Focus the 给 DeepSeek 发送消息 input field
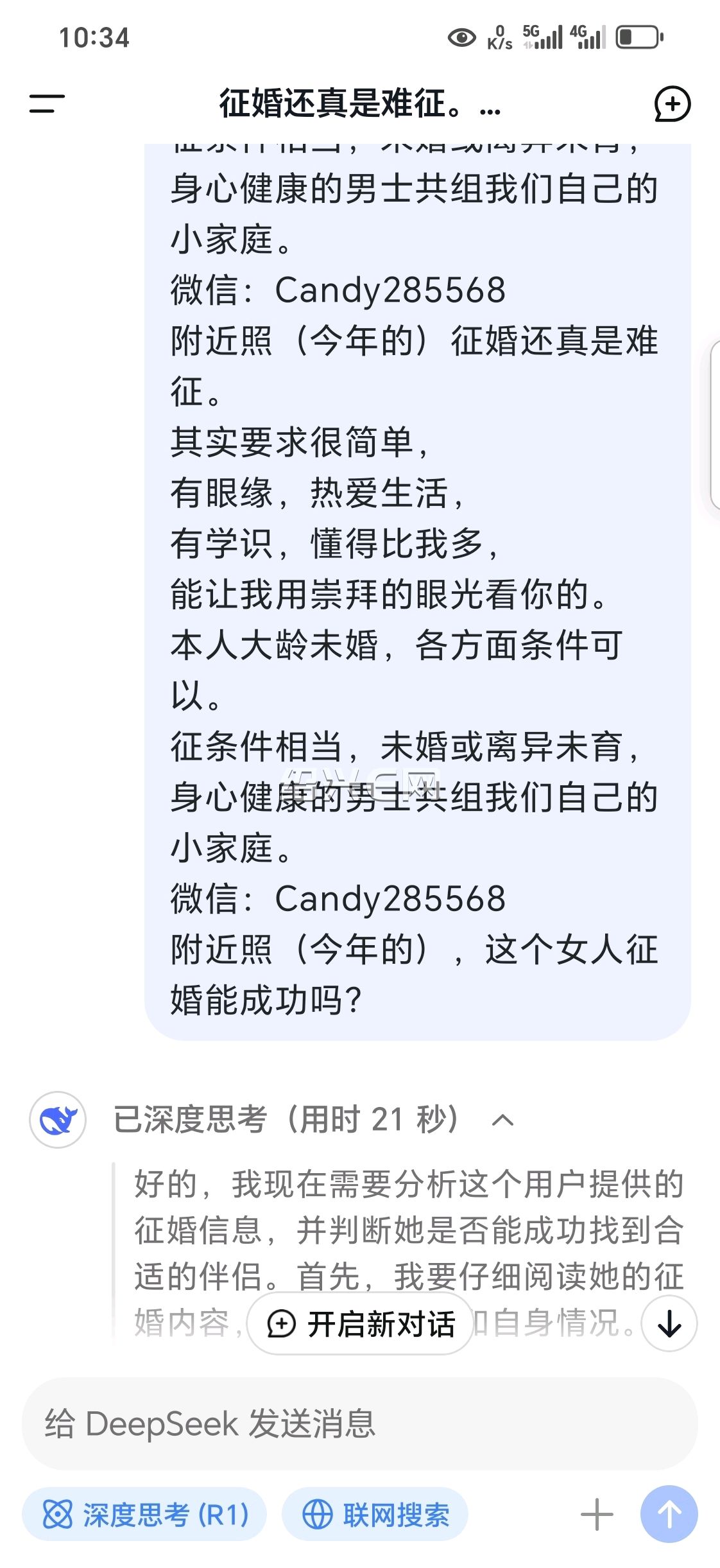The width and height of the screenshot is (720, 1568). point(359,1424)
